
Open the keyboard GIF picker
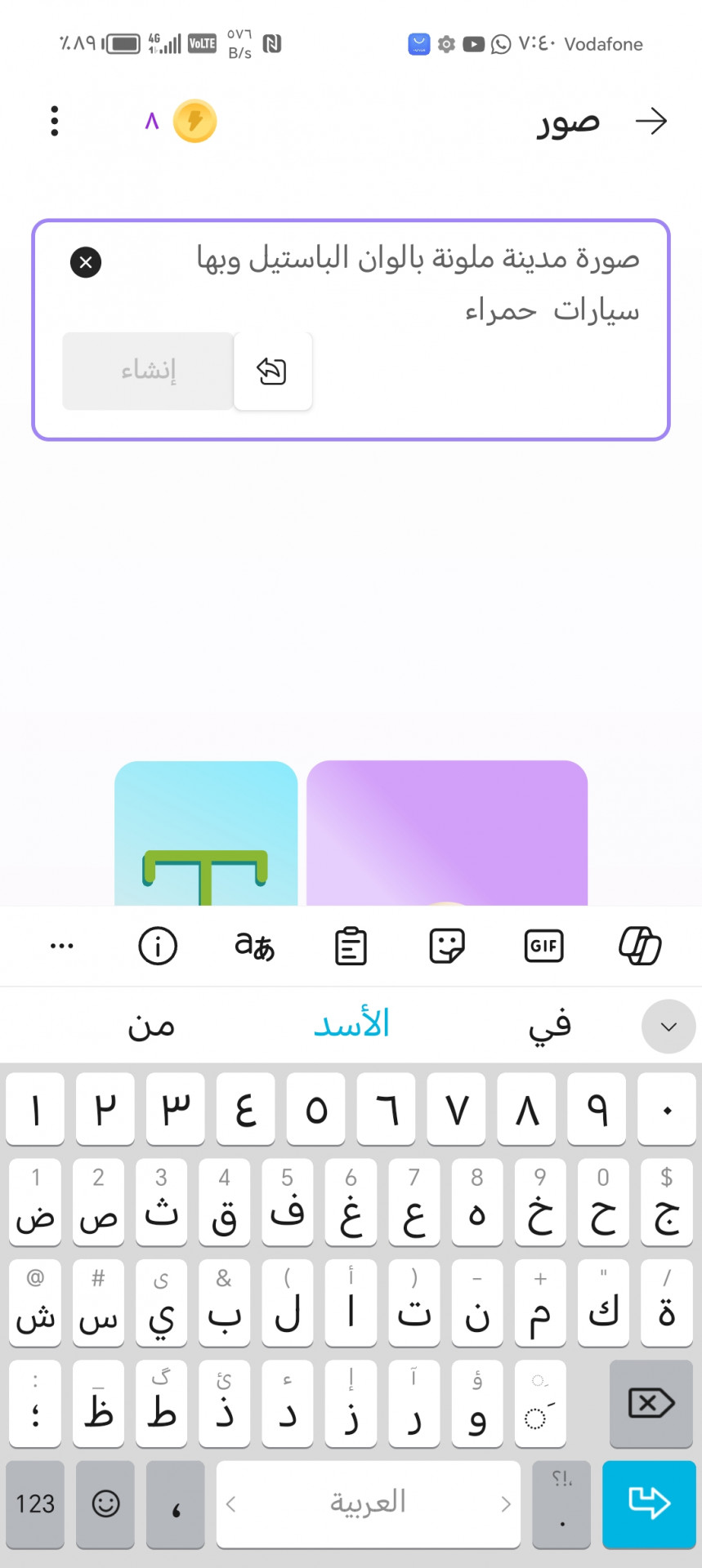pos(543,947)
